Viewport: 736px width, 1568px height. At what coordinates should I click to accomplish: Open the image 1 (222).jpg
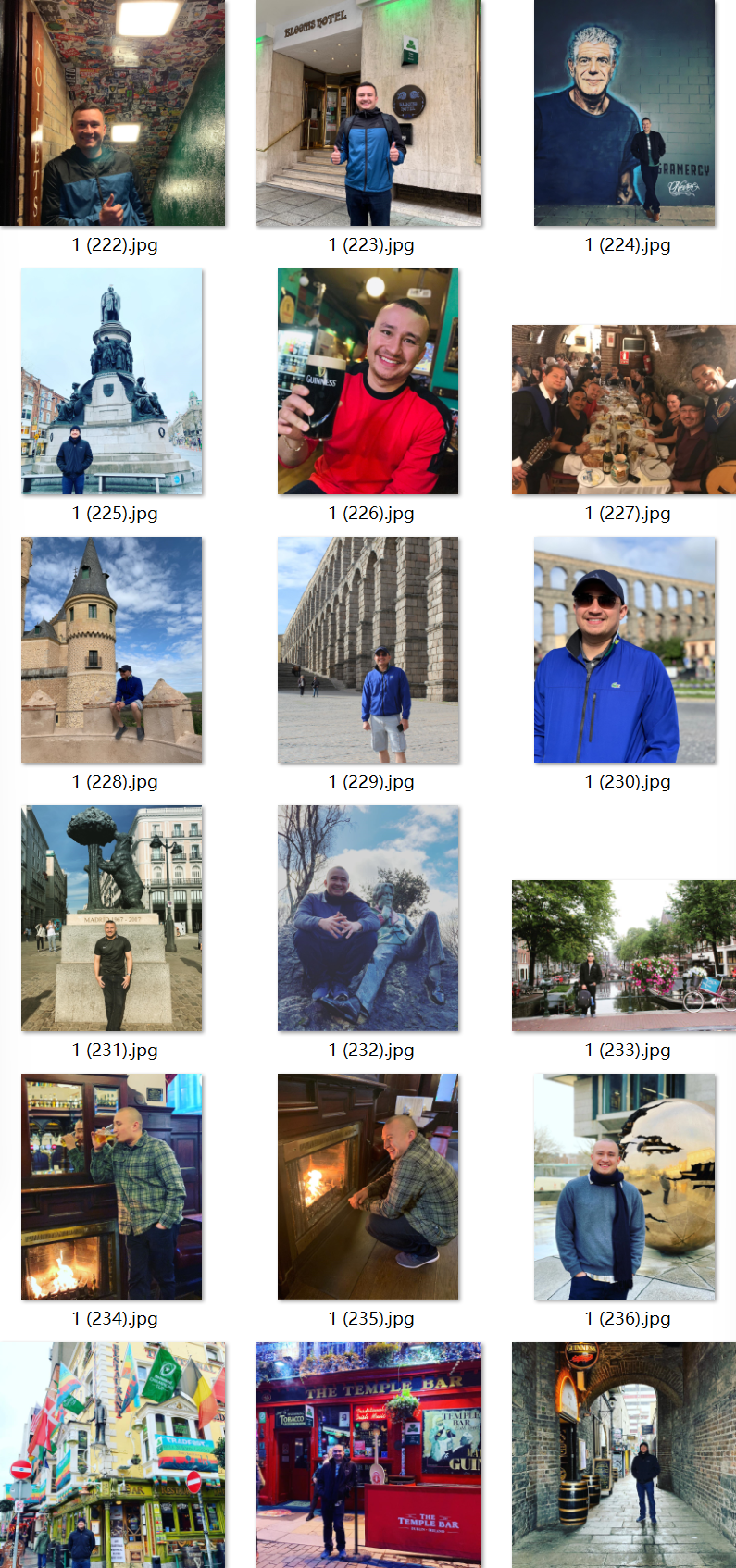pos(112,113)
